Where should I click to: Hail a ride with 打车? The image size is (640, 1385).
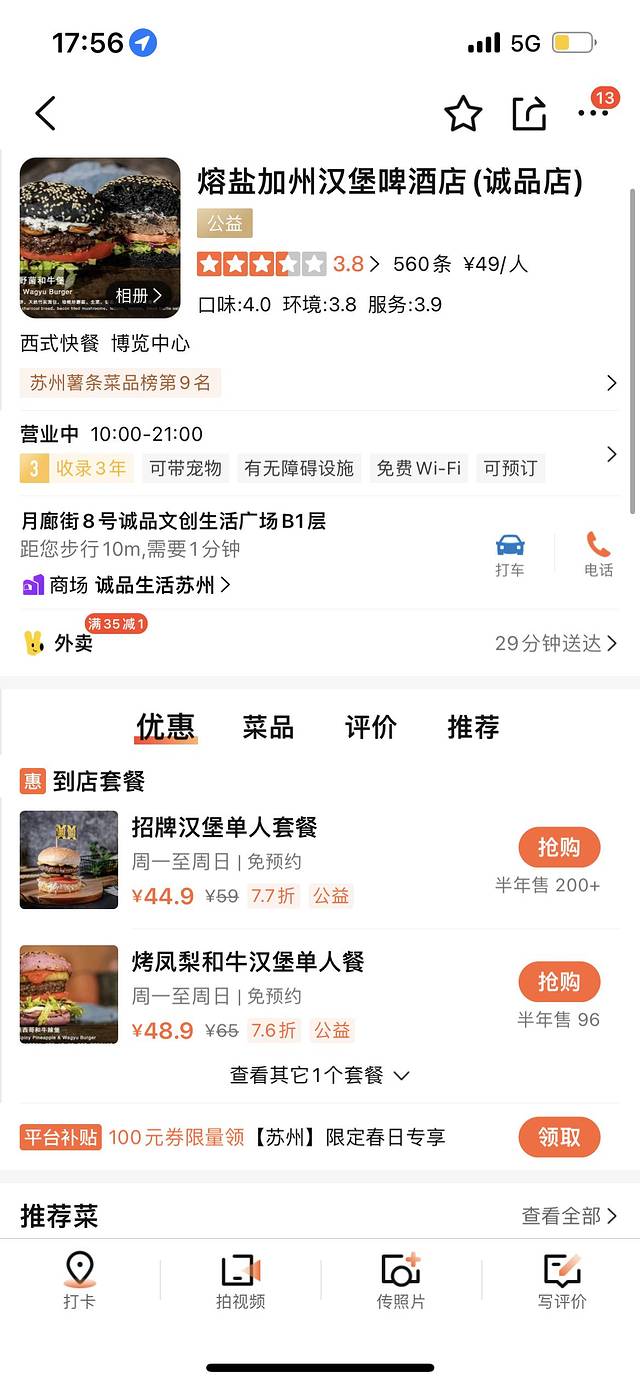coord(510,554)
